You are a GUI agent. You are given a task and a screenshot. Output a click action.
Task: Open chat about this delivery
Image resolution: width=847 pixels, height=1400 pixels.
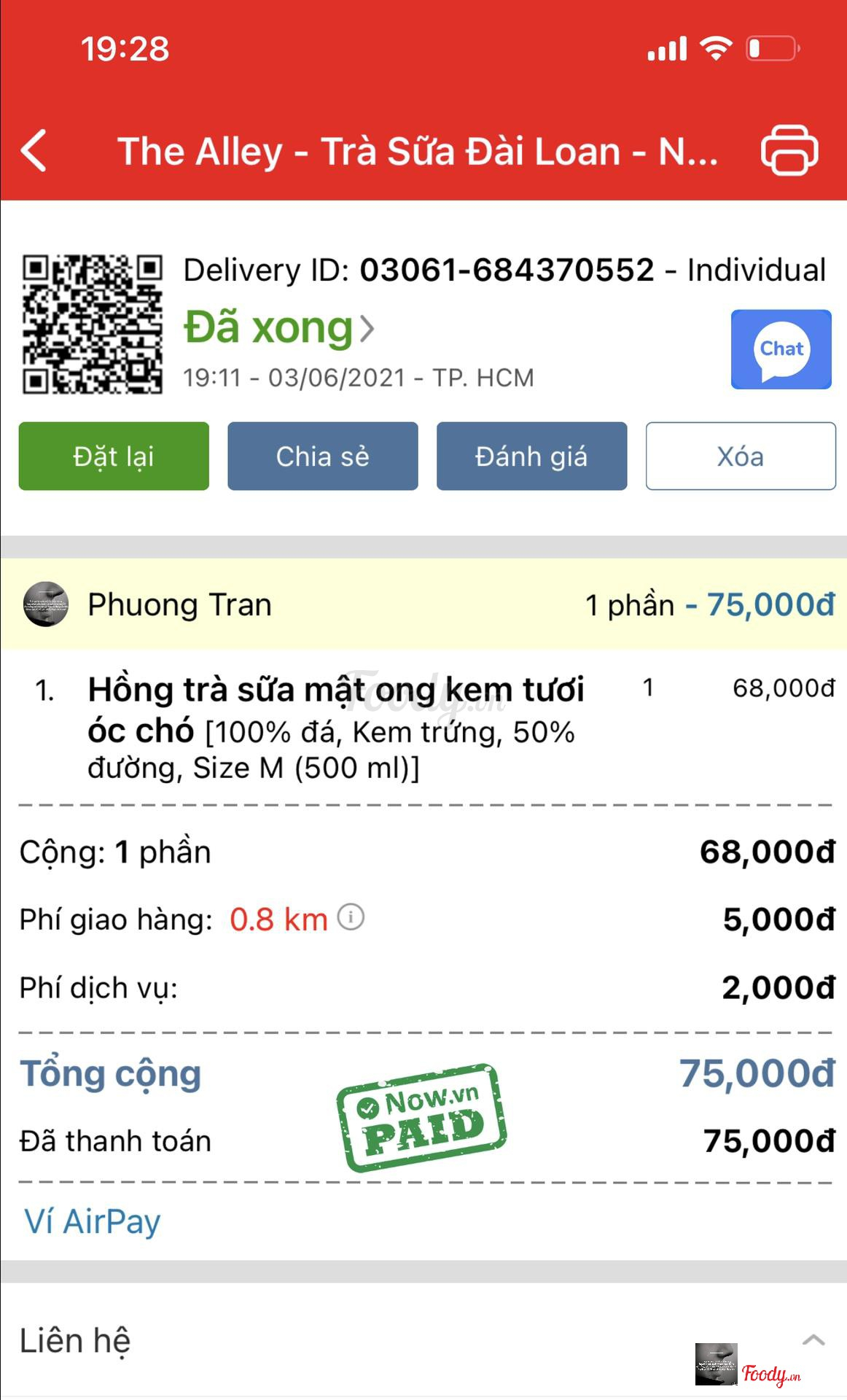(x=781, y=349)
